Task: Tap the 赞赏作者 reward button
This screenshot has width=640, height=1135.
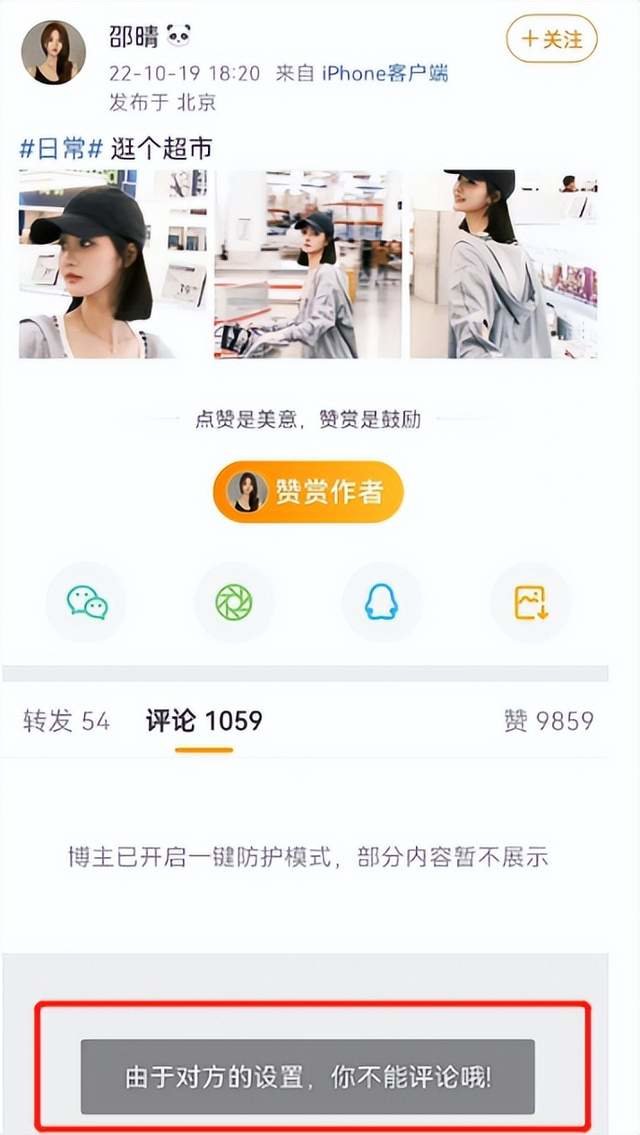Action: pyautogui.click(x=308, y=492)
